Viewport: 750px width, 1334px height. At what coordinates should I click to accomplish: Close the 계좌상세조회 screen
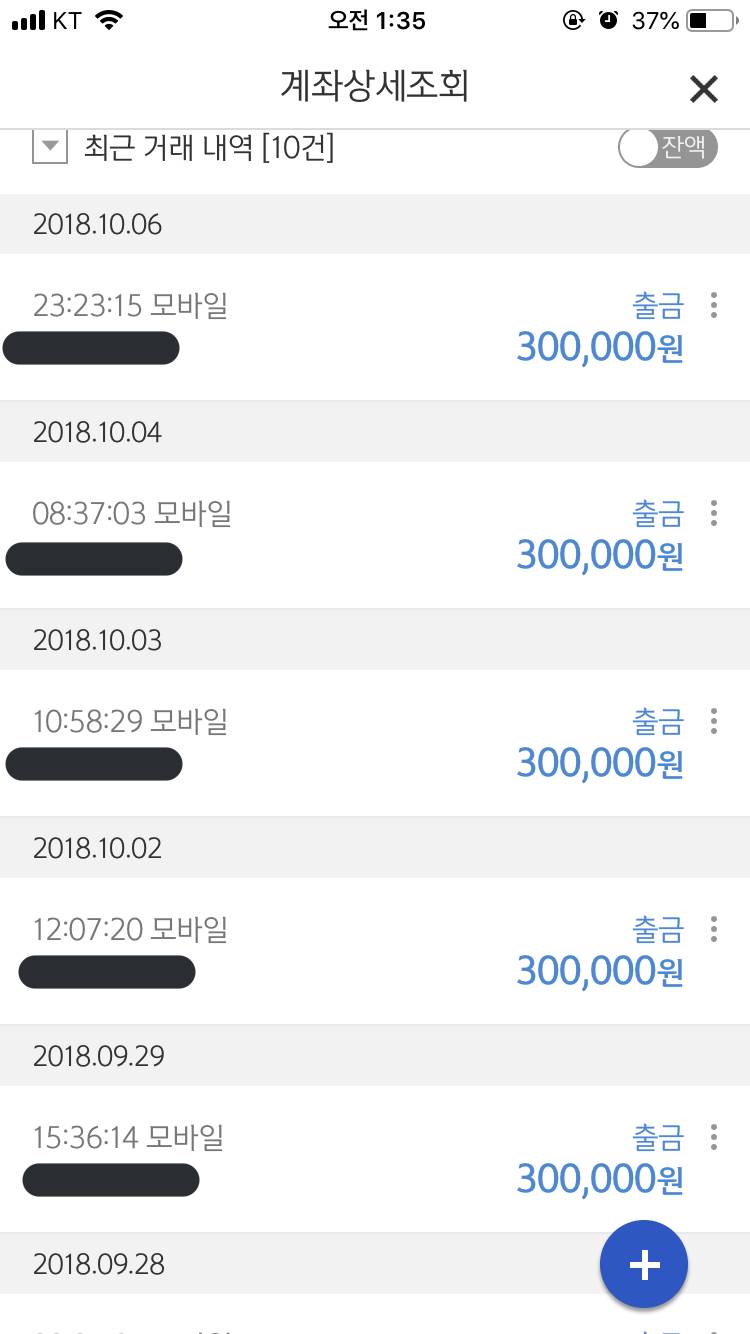pyautogui.click(x=703, y=89)
